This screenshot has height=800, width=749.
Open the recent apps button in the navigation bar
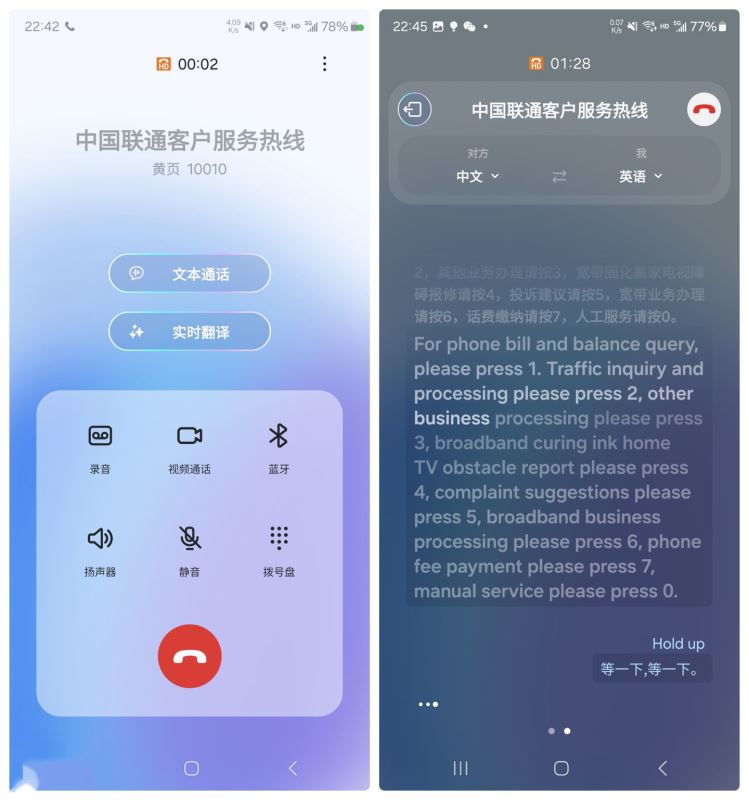coord(460,768)
